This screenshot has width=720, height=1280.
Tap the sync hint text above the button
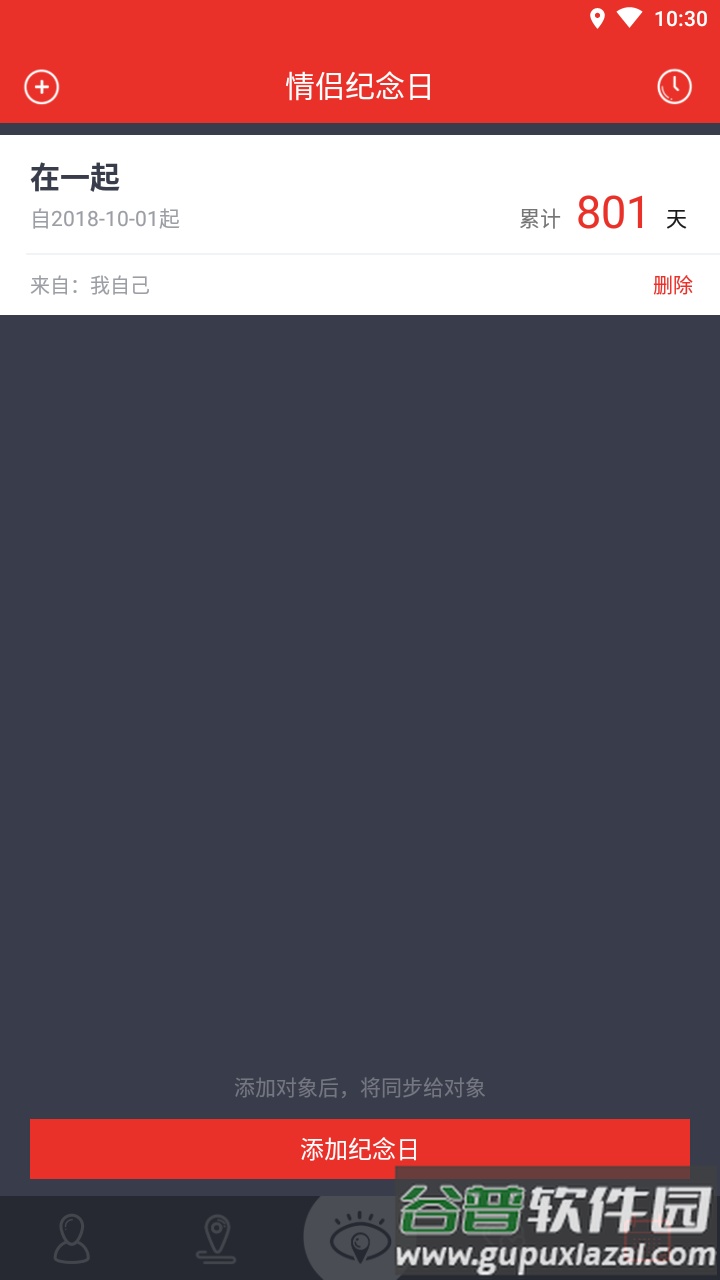click(360, 1087)
